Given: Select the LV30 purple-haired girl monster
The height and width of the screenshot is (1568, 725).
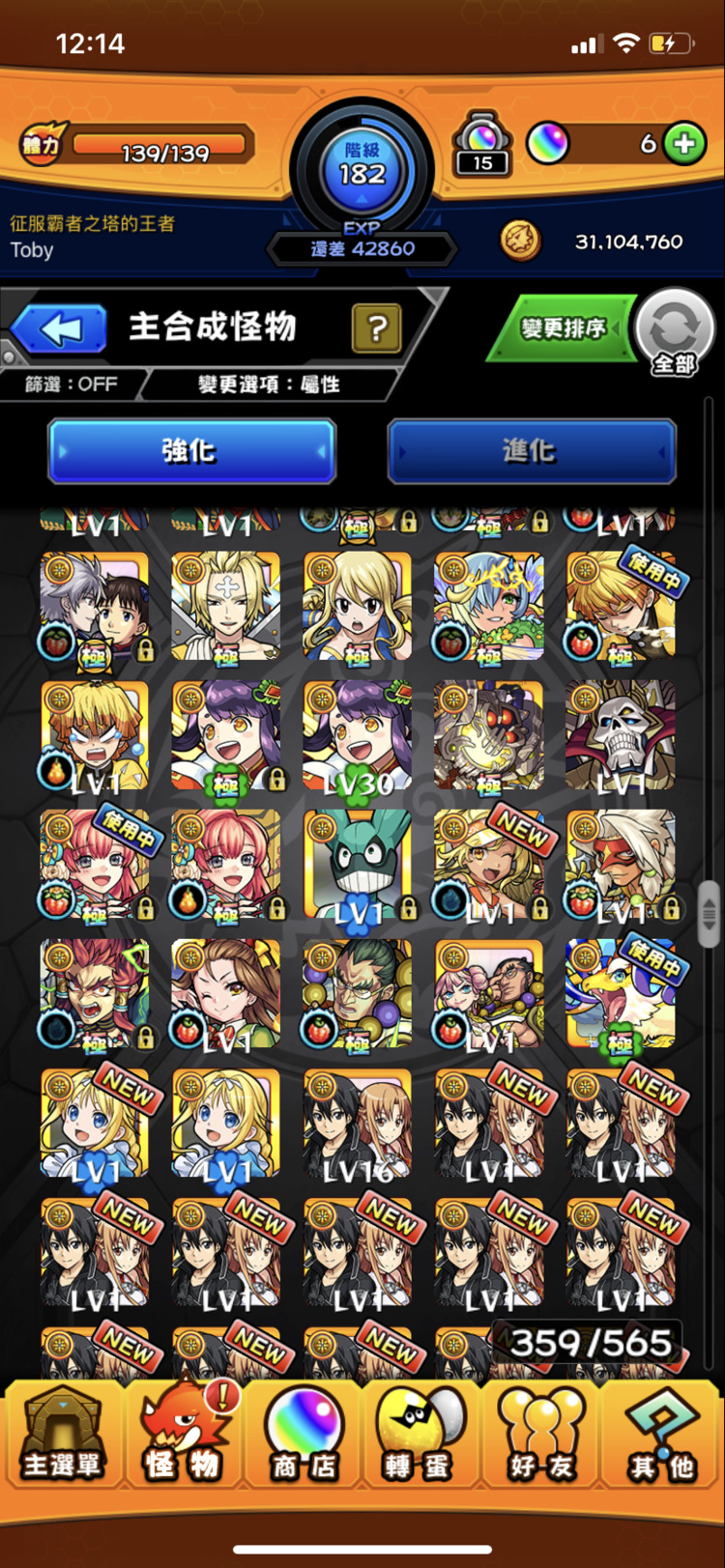Looking at the screenshot, I should [358, 736].
